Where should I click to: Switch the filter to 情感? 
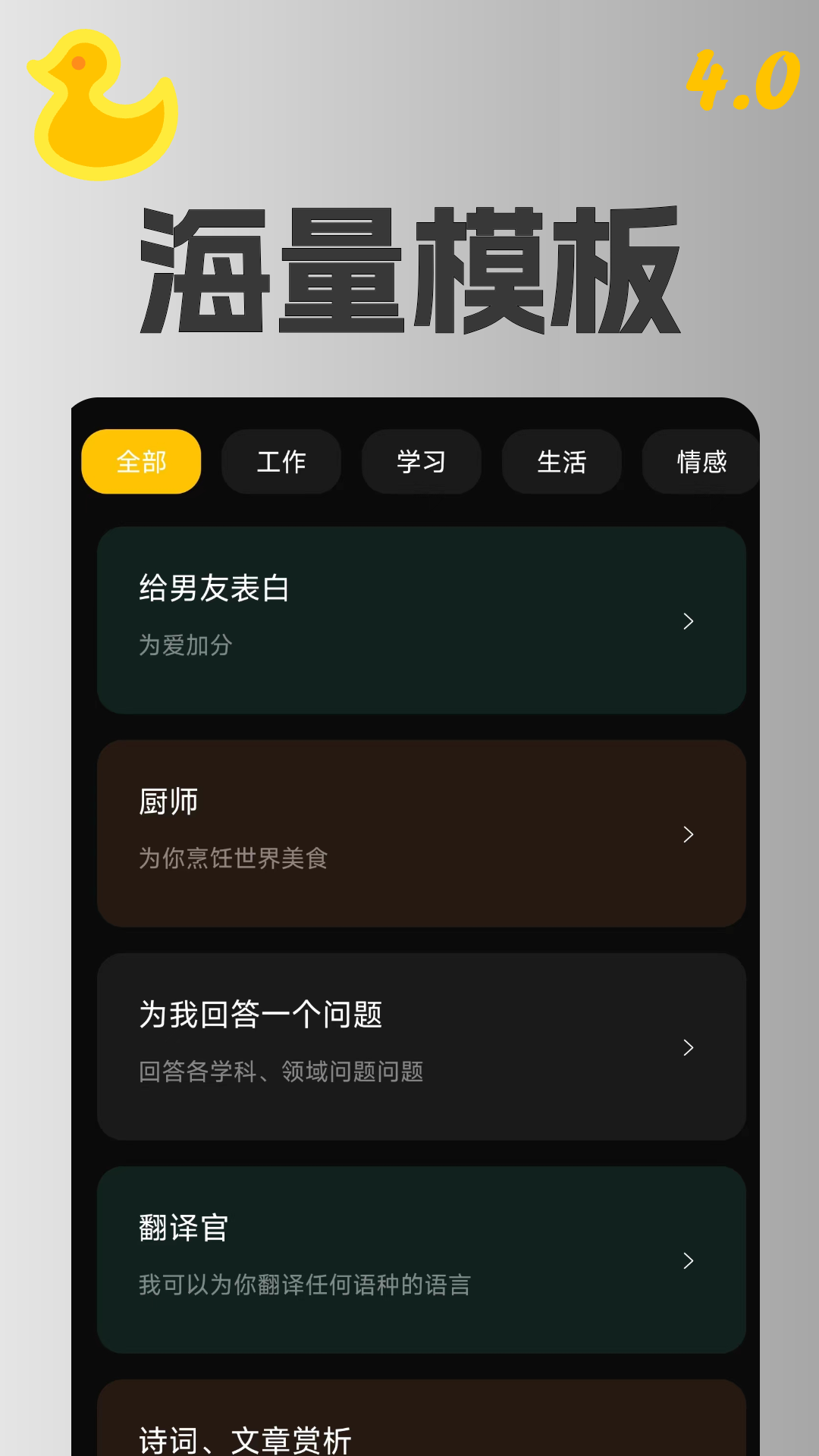[701, 461]
